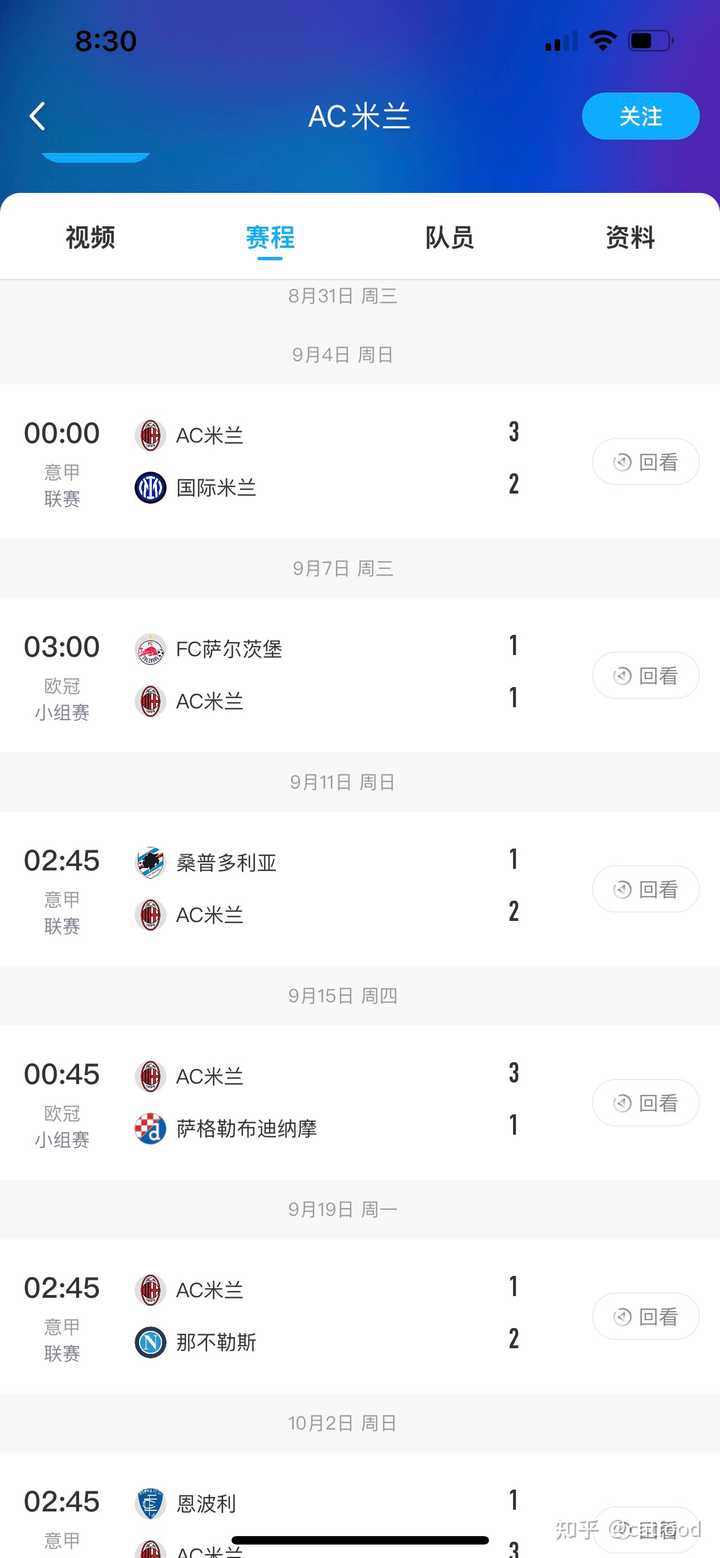Viewport: 720px width, 1558px height.
Task: Switch to the 视频 tab
Action: pyautogui.click(x=90, y=237)
